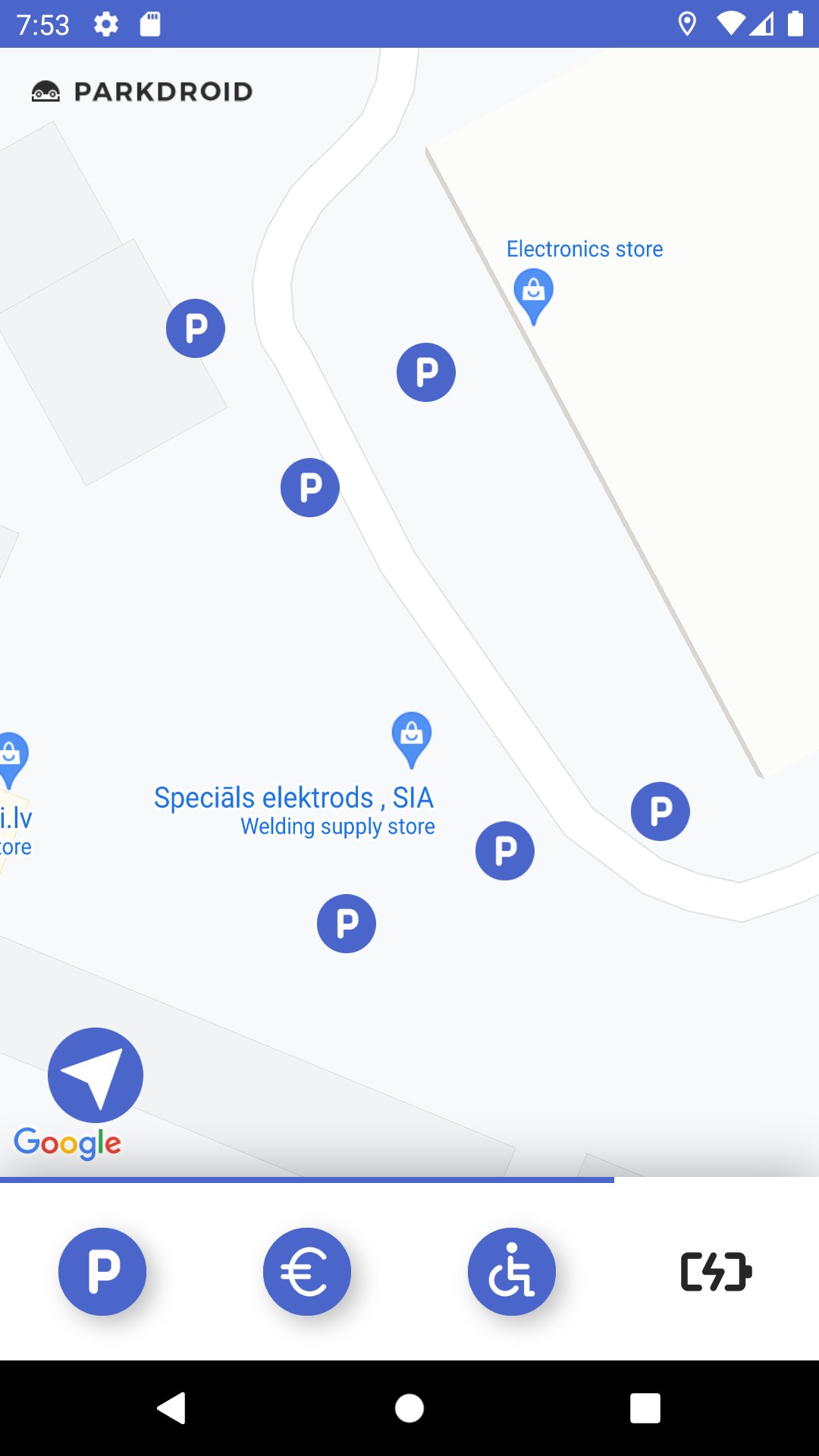Toggle the accessible parking filter
This screenshot has height=1456, width=819.
click(x=511, y=1271)
